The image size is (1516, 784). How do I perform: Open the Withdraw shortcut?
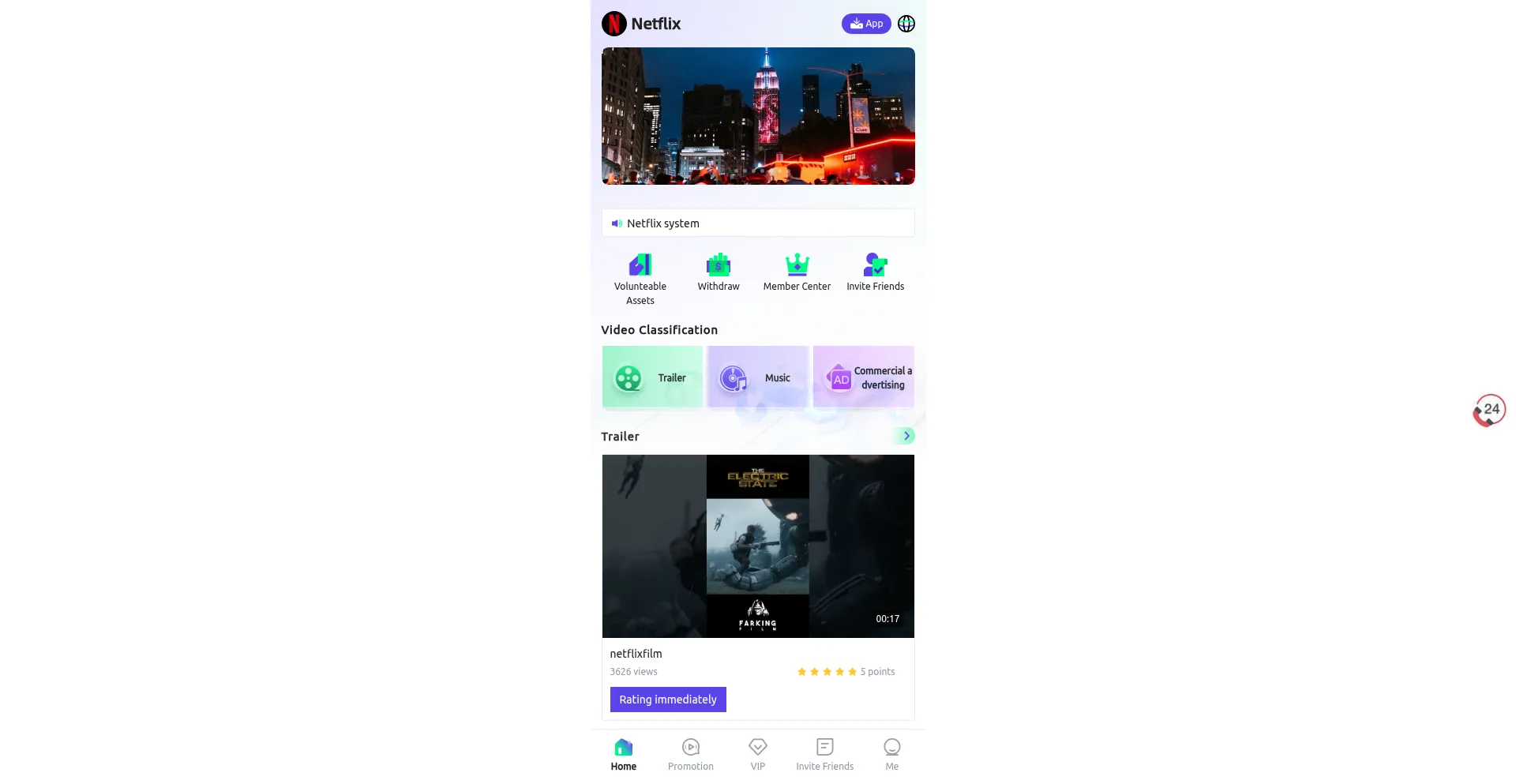coord(719,272)
